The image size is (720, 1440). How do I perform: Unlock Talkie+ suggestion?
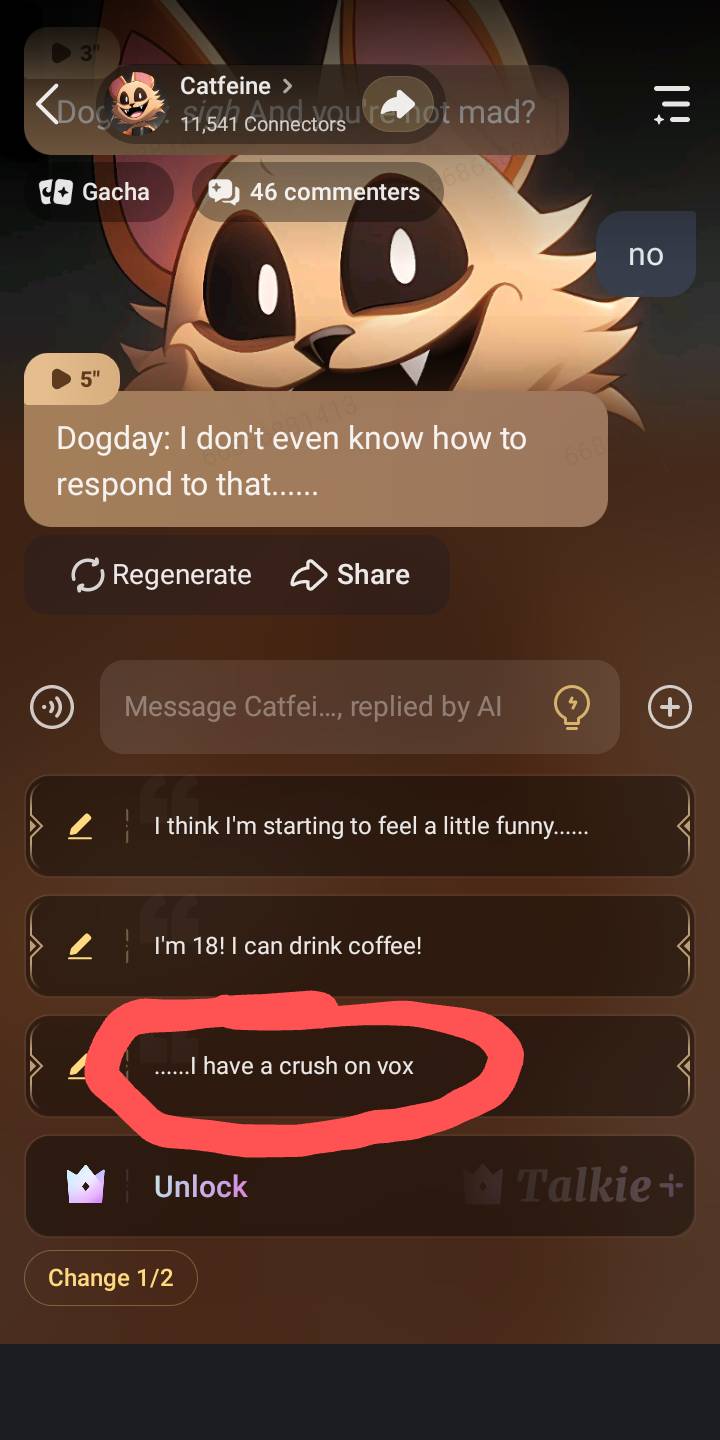point(200,1186)
